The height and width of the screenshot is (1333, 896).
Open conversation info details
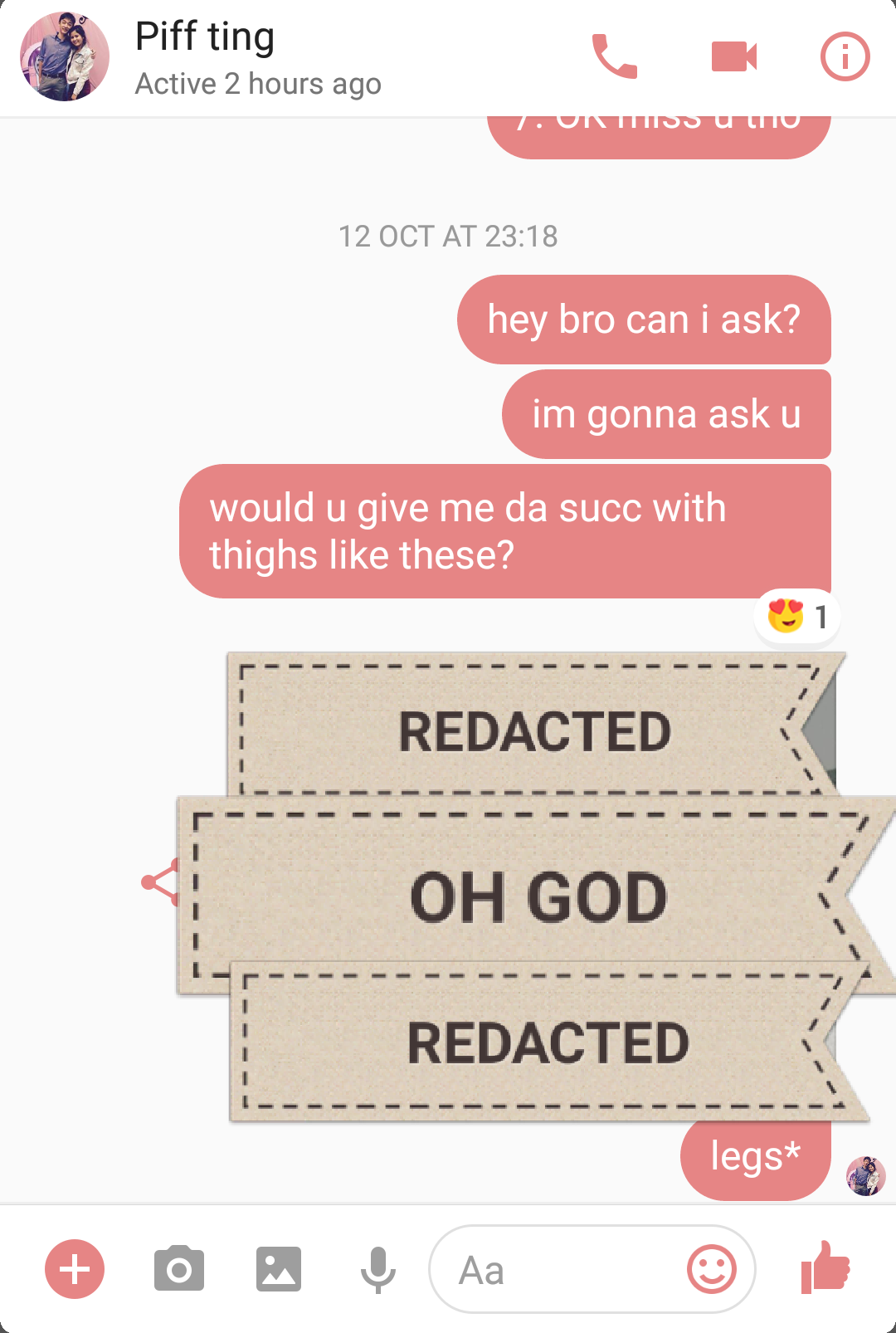(845, 57)
